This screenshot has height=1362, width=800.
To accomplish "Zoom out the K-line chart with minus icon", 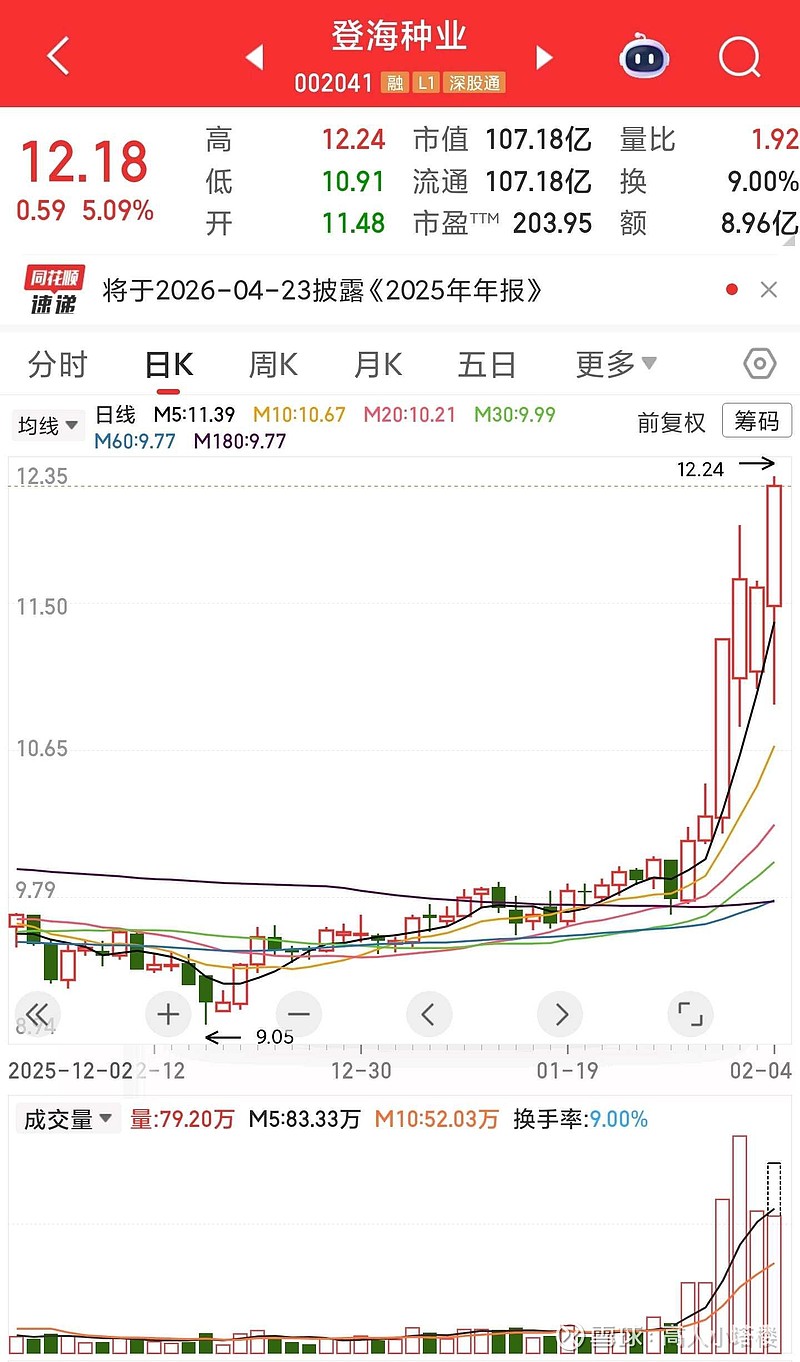I will [x=298, y=1014].
